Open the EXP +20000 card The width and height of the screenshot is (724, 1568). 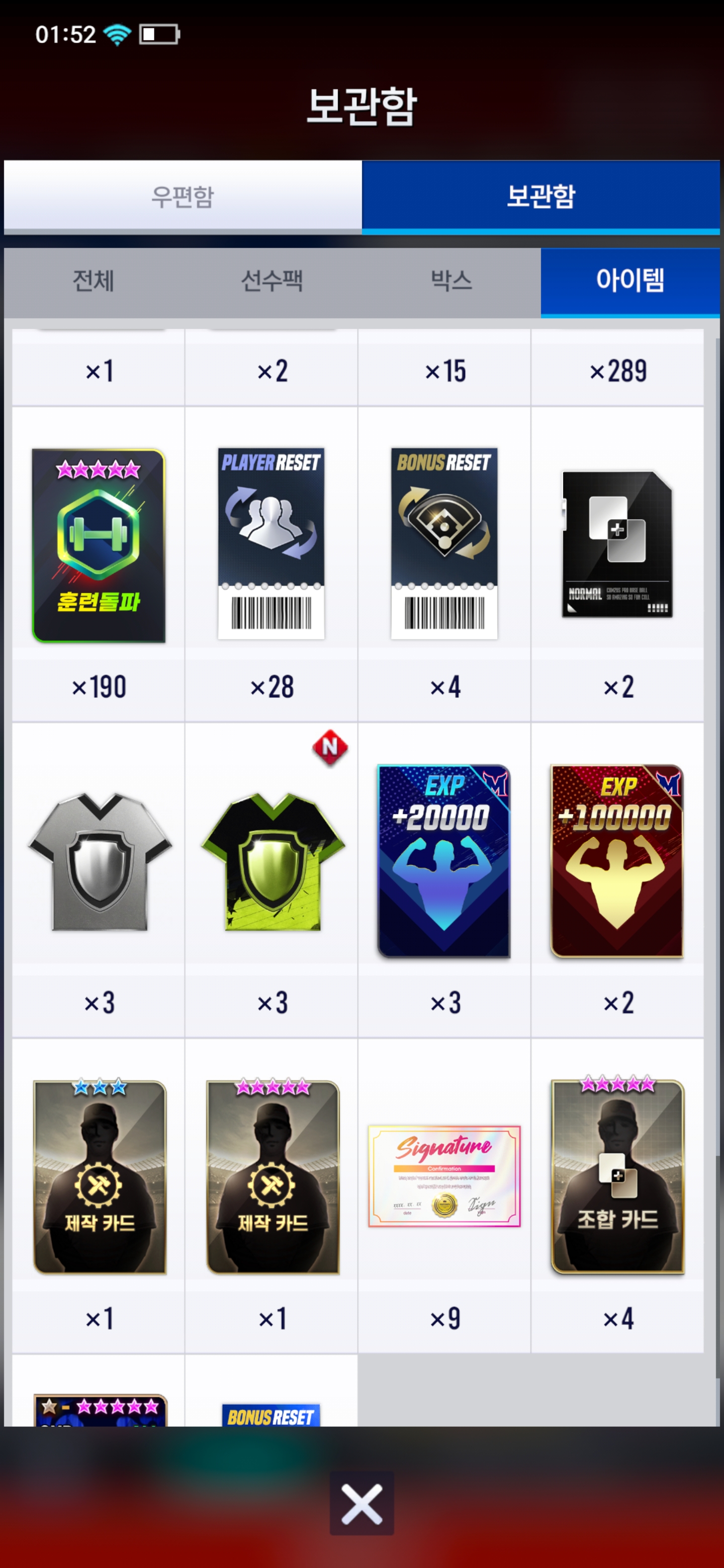[444, 861]
